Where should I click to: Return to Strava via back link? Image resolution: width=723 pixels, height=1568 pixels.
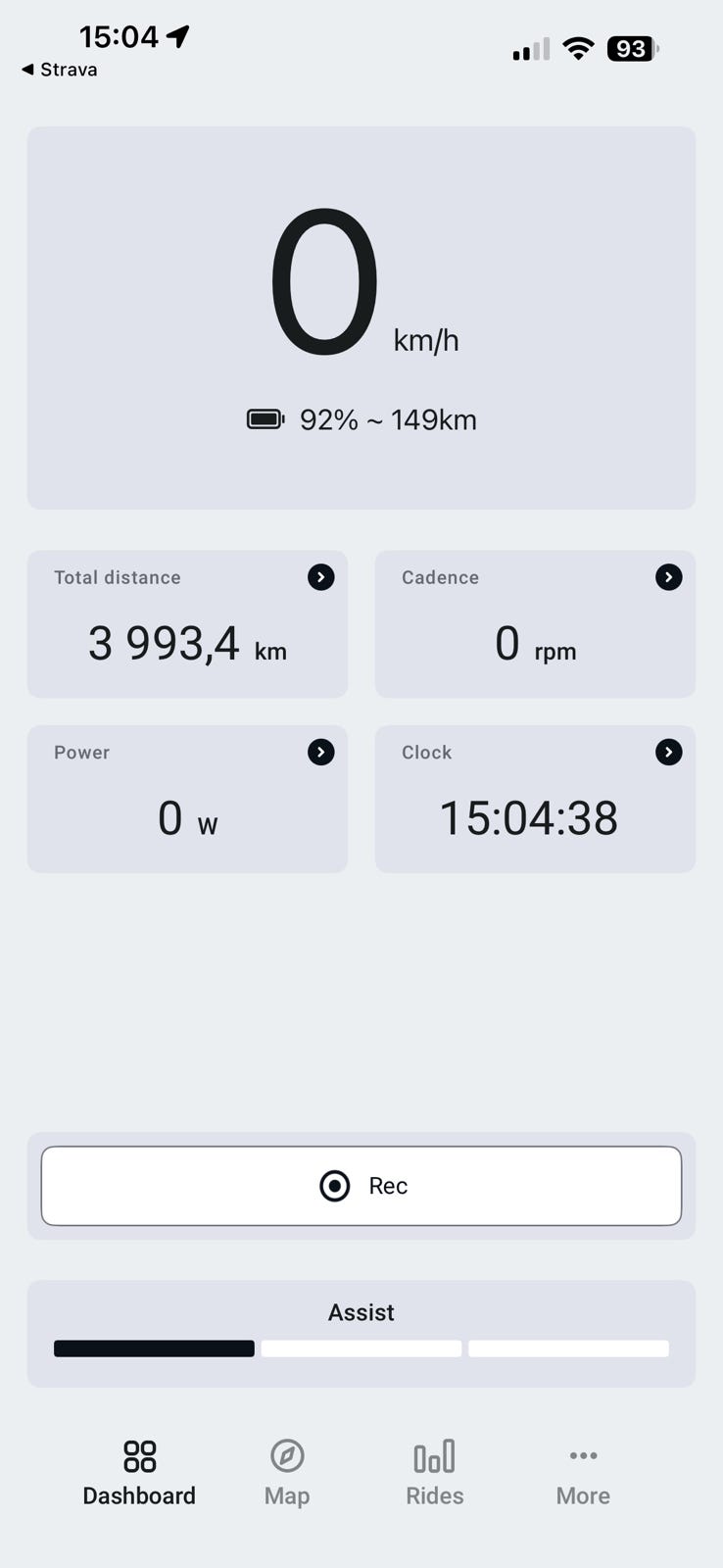click(x=59, y=70)
